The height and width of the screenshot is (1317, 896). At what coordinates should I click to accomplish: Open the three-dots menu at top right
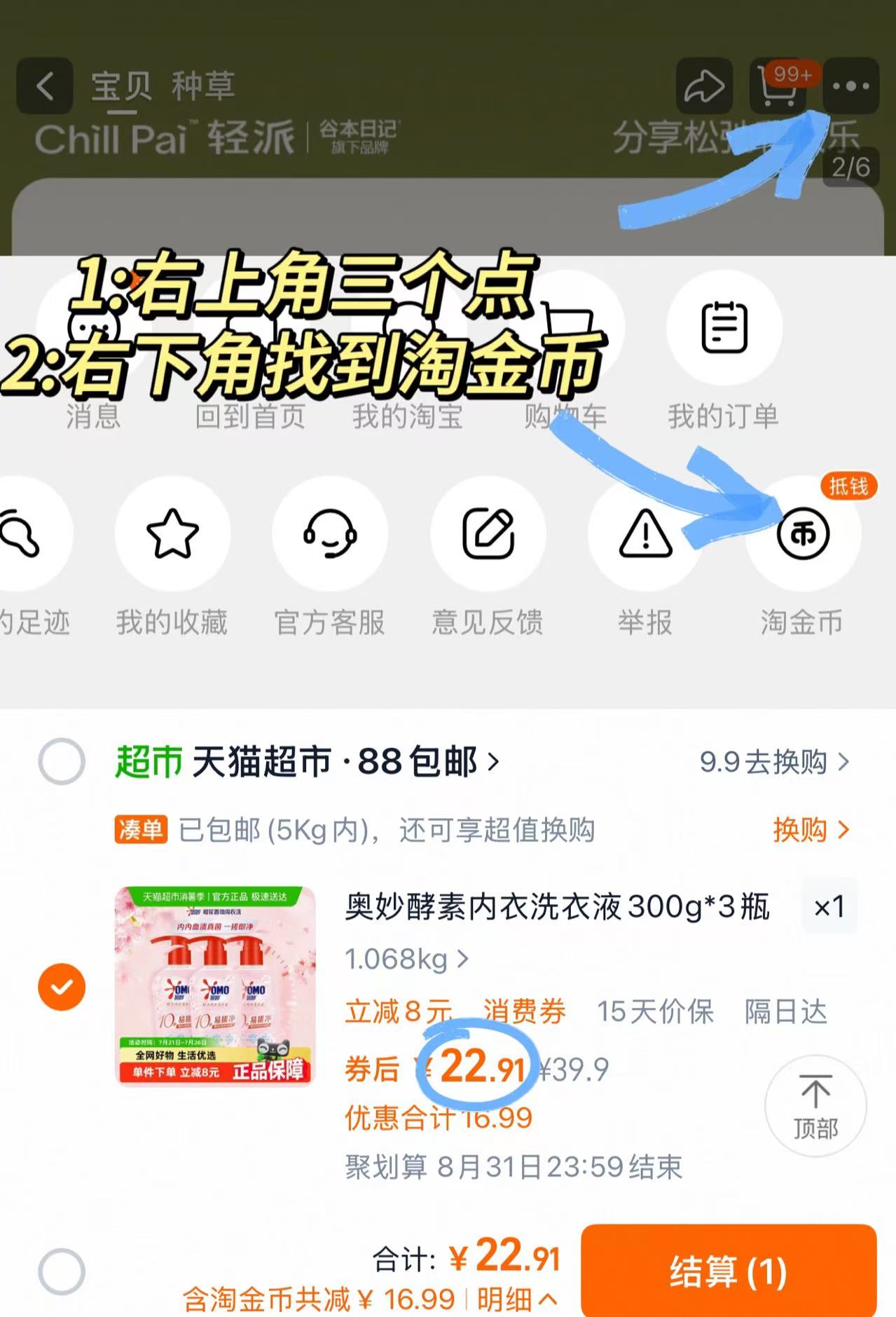point(850,87)
